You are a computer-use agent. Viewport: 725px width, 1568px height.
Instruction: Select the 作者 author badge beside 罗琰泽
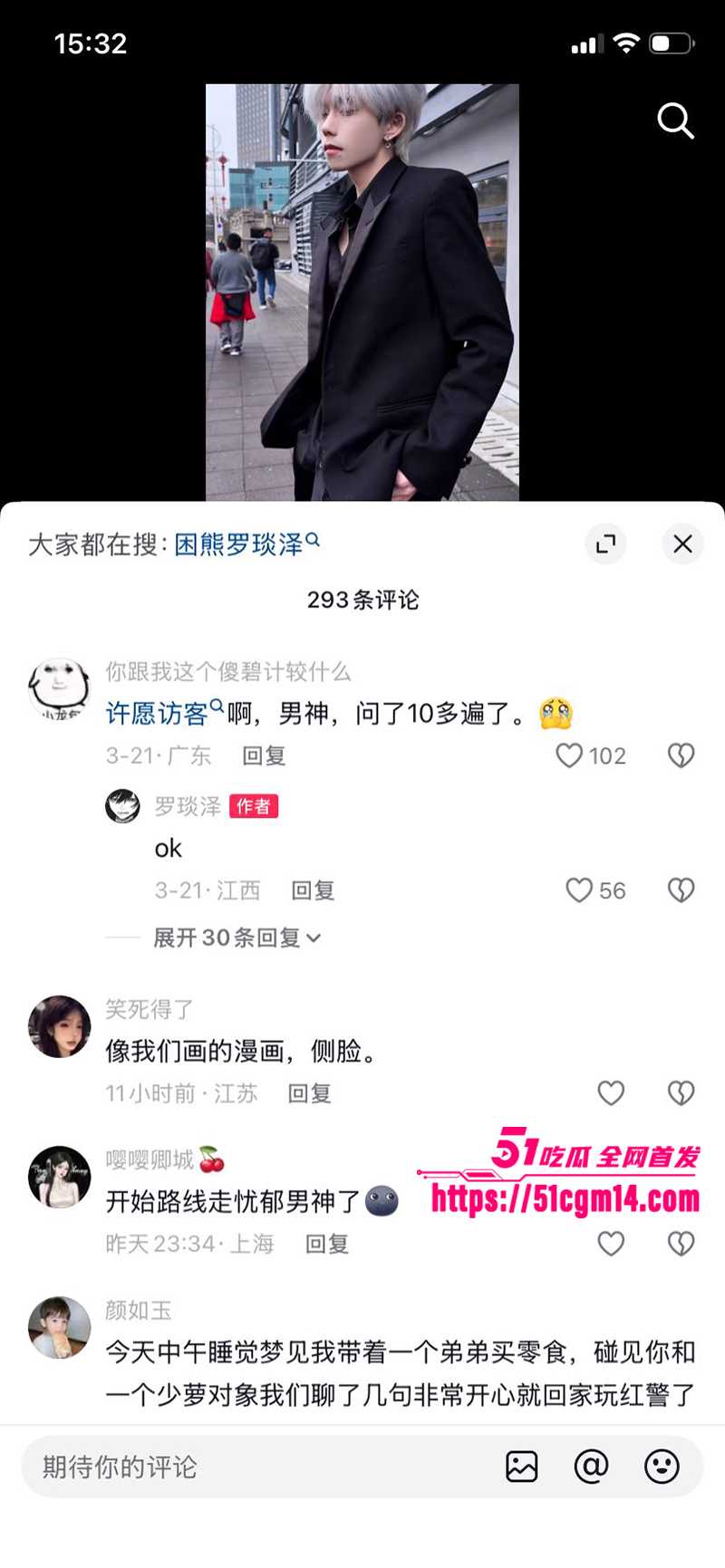[x=255, y=806]
